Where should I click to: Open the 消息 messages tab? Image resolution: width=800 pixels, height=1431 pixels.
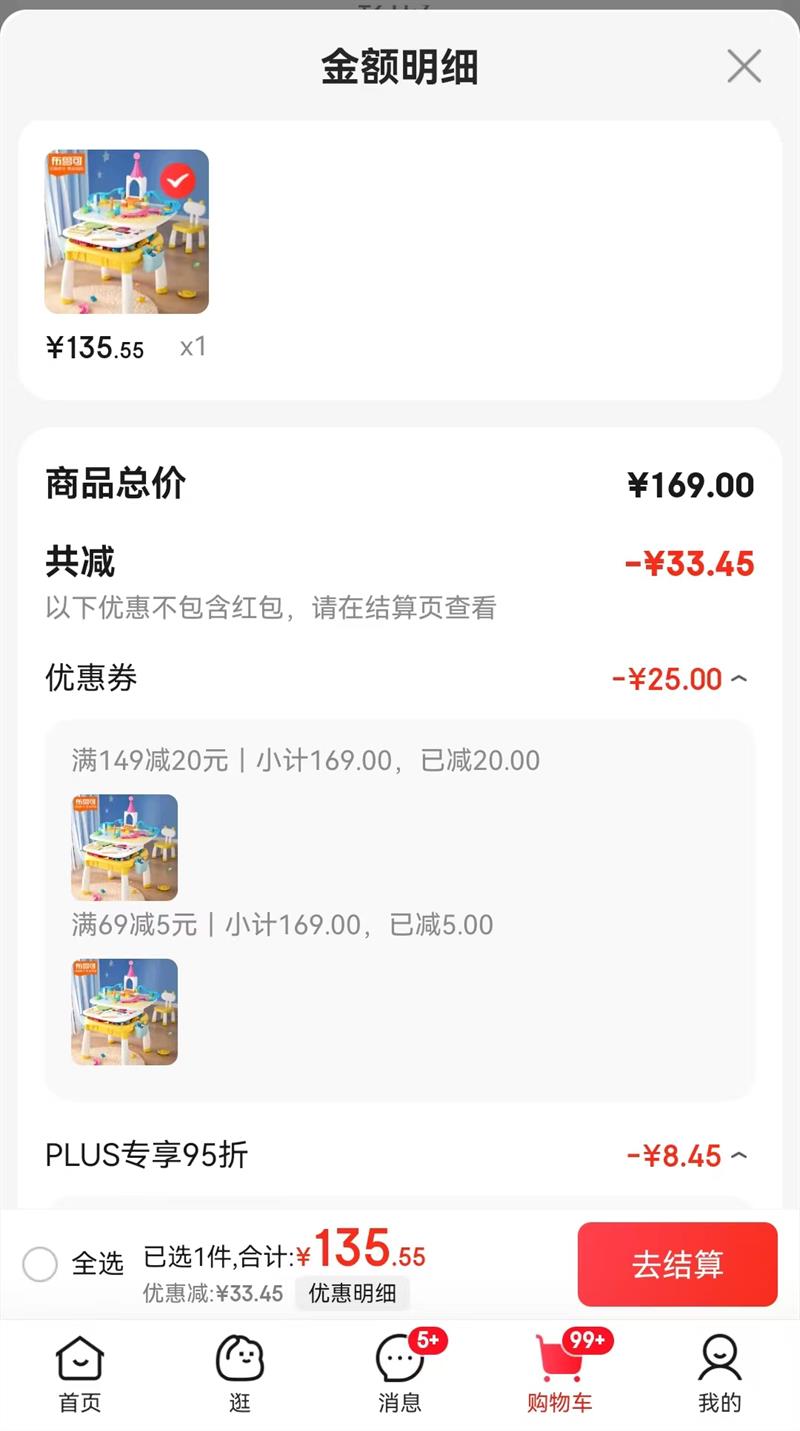click(400, 1375)
